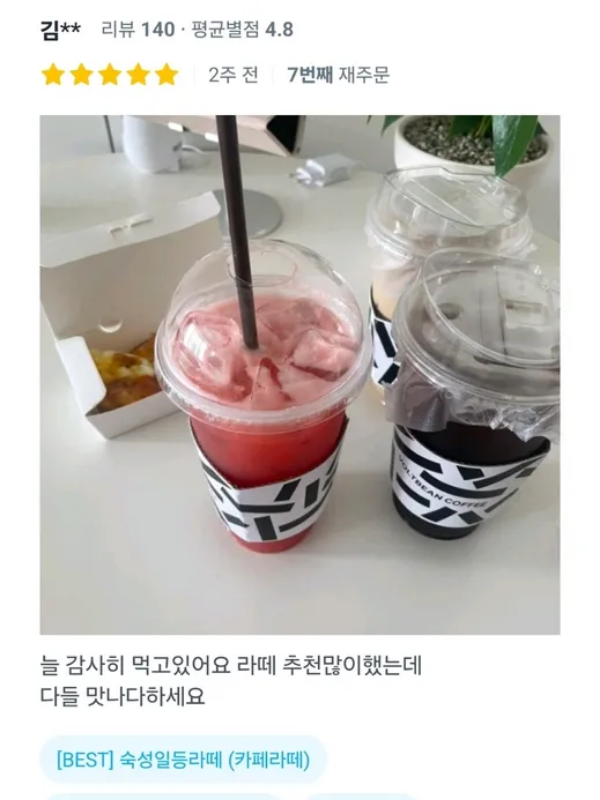Open the review photo of drinks

point(300,375)
